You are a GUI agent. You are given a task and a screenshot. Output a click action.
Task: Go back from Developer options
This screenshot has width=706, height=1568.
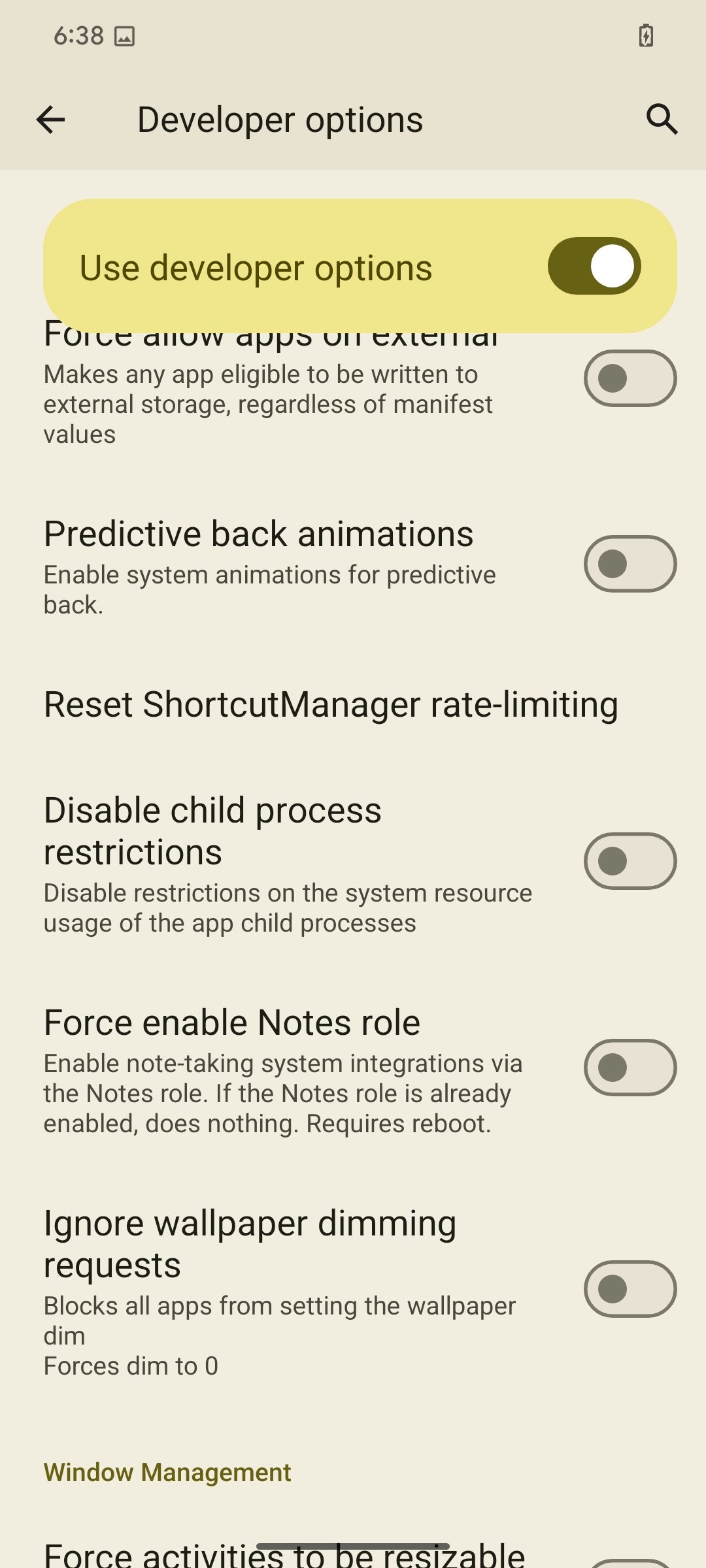coord(50,120)
